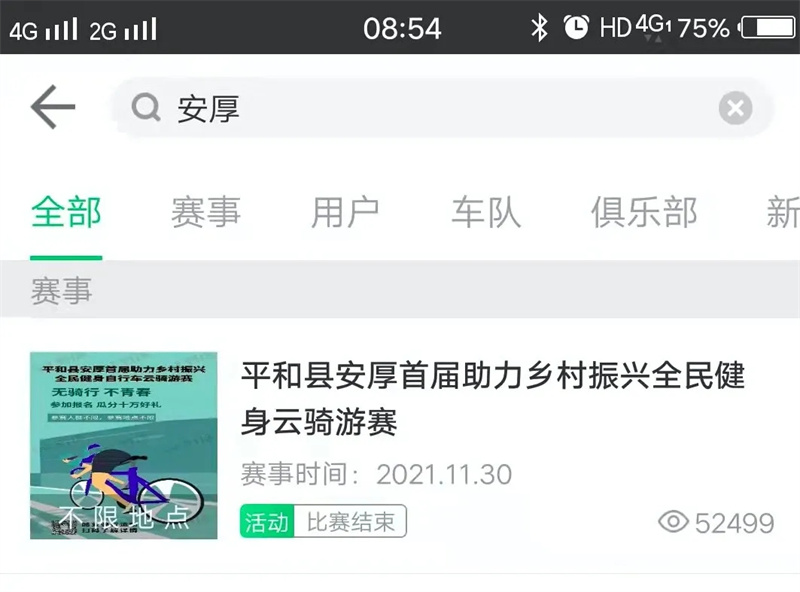
Task: Open the 车队 tab
Action: 486,212
